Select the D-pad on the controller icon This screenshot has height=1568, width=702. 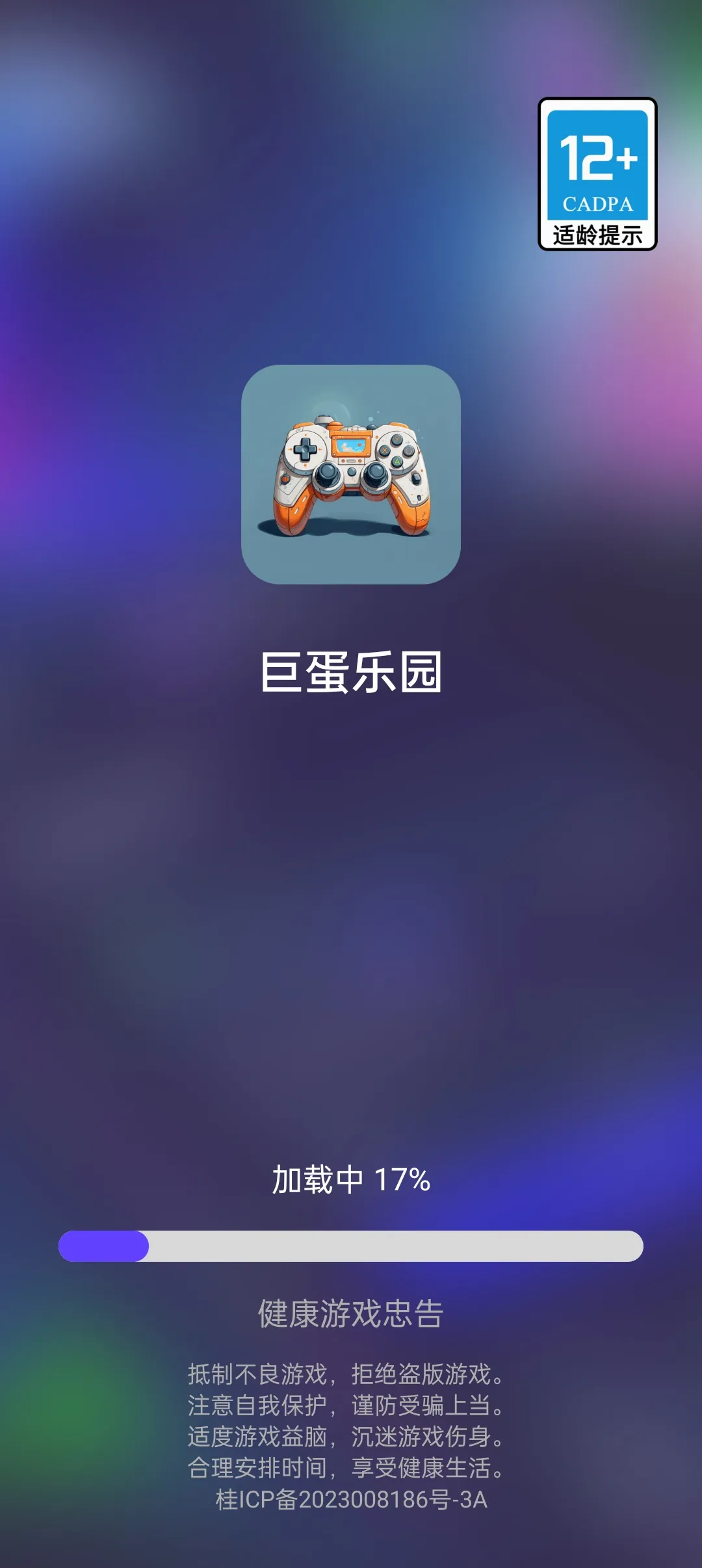304,449
